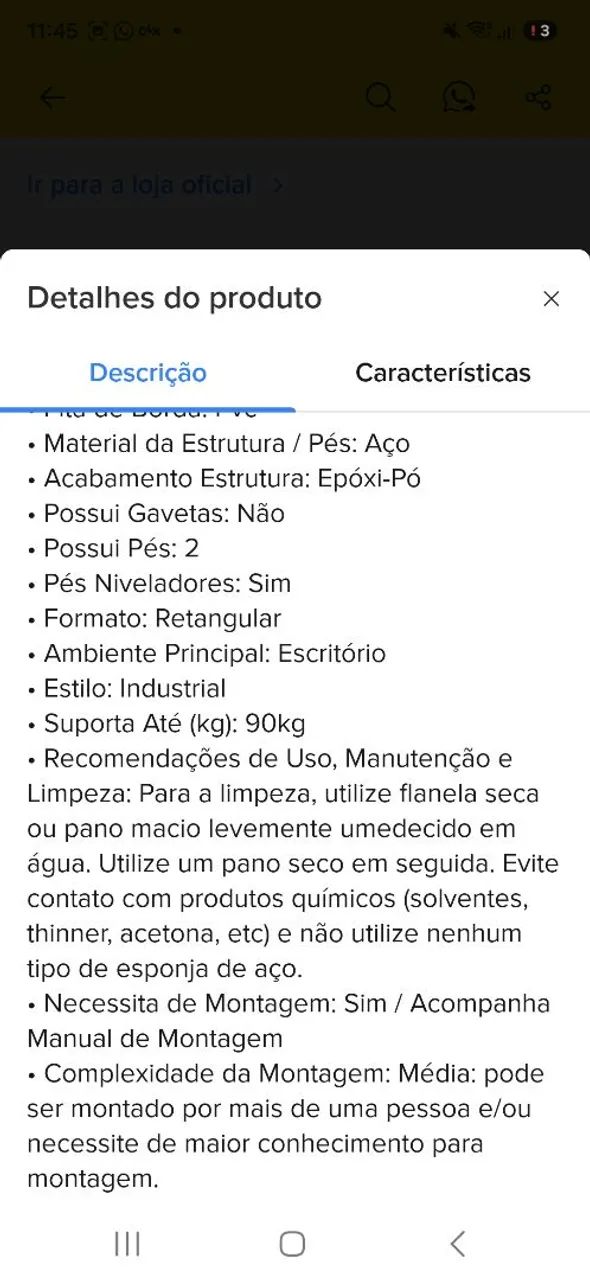Select the Descrição tab

(x=148, y=373)
